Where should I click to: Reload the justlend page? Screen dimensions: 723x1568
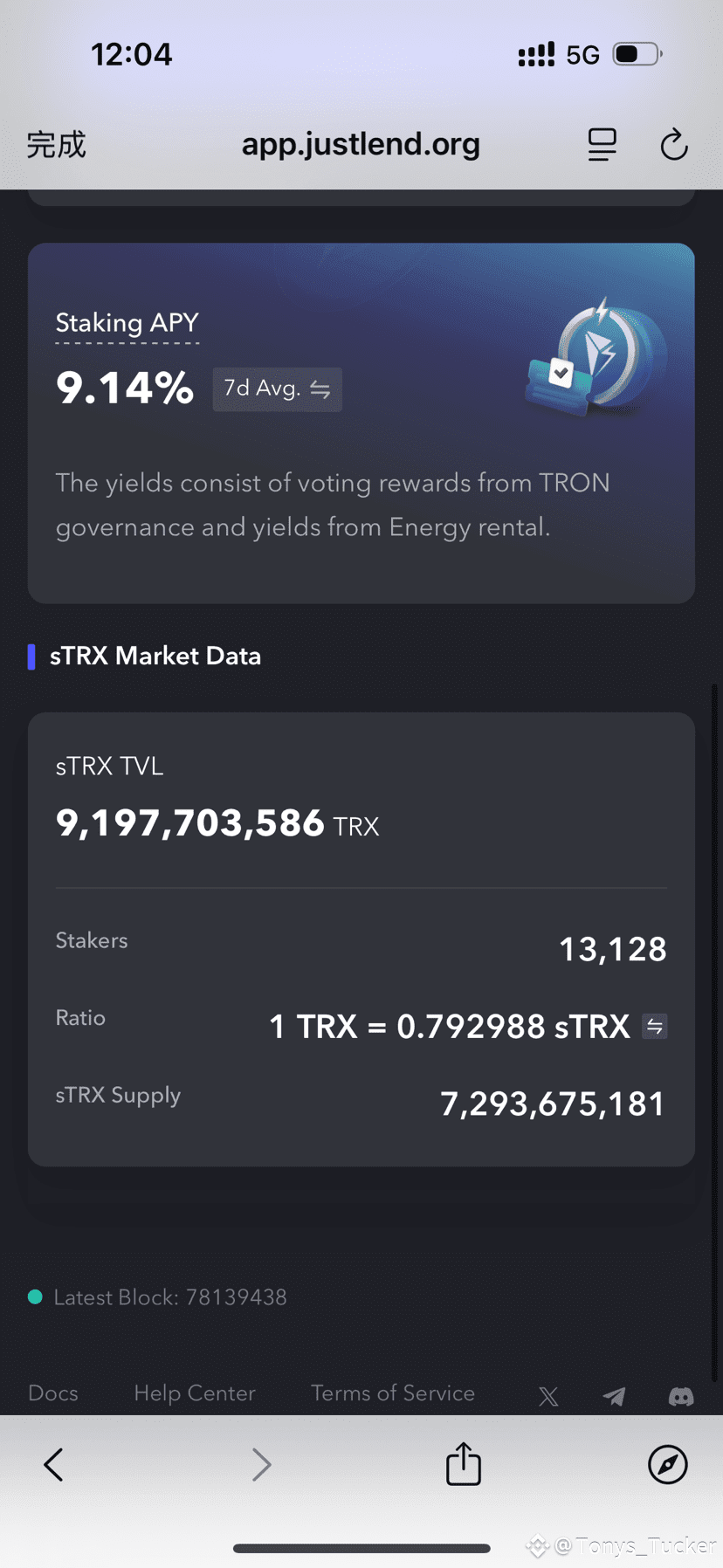click(x=674, y=145)
